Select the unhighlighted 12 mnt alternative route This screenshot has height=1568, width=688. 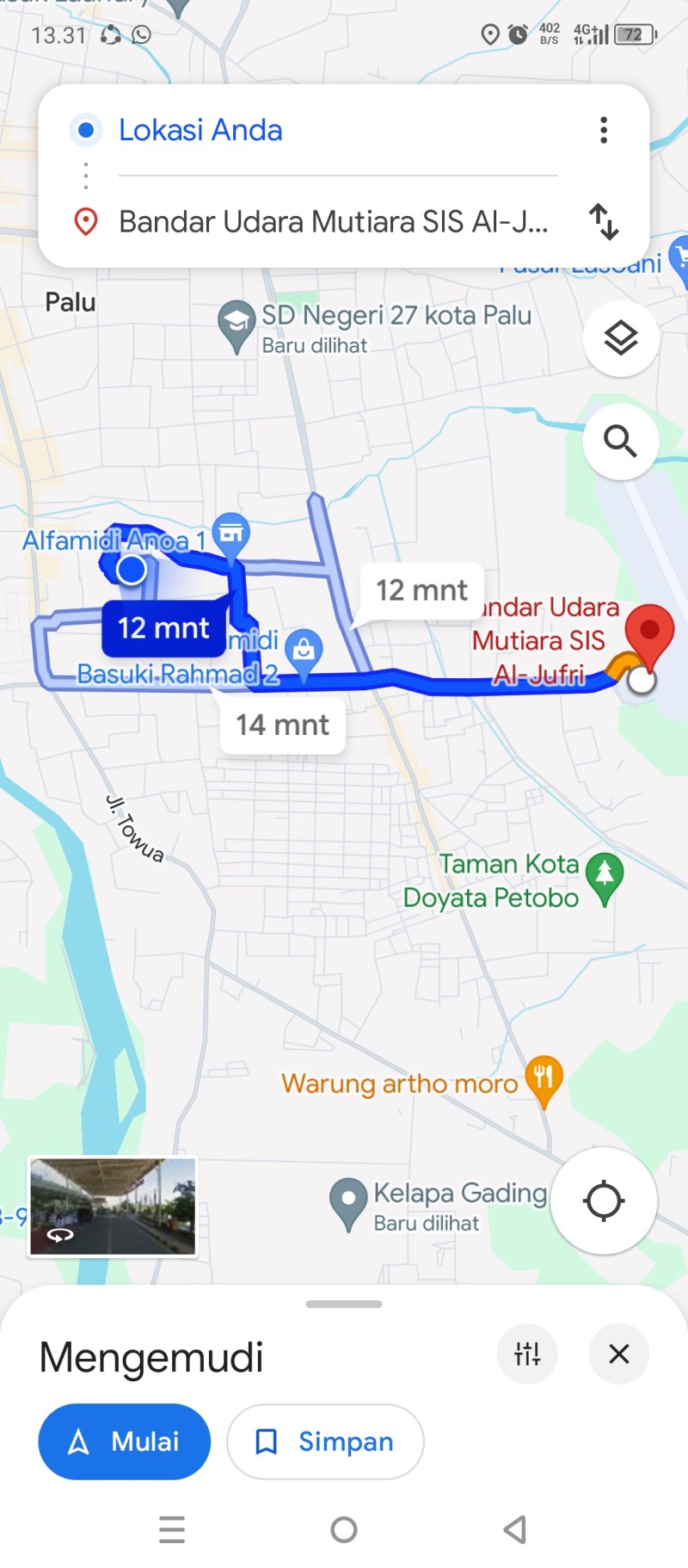421,590
